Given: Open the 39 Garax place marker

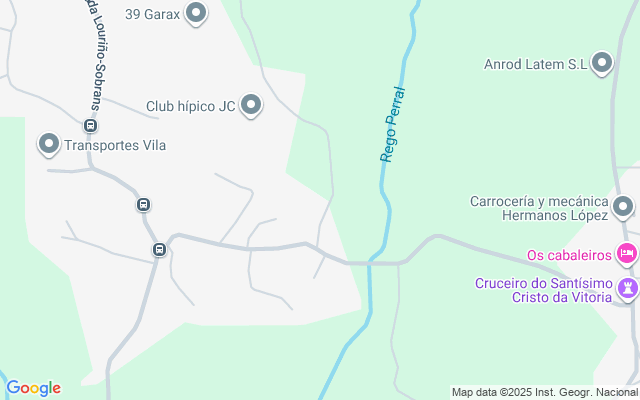Looking at the screenshot, I should tap(196, 13).
